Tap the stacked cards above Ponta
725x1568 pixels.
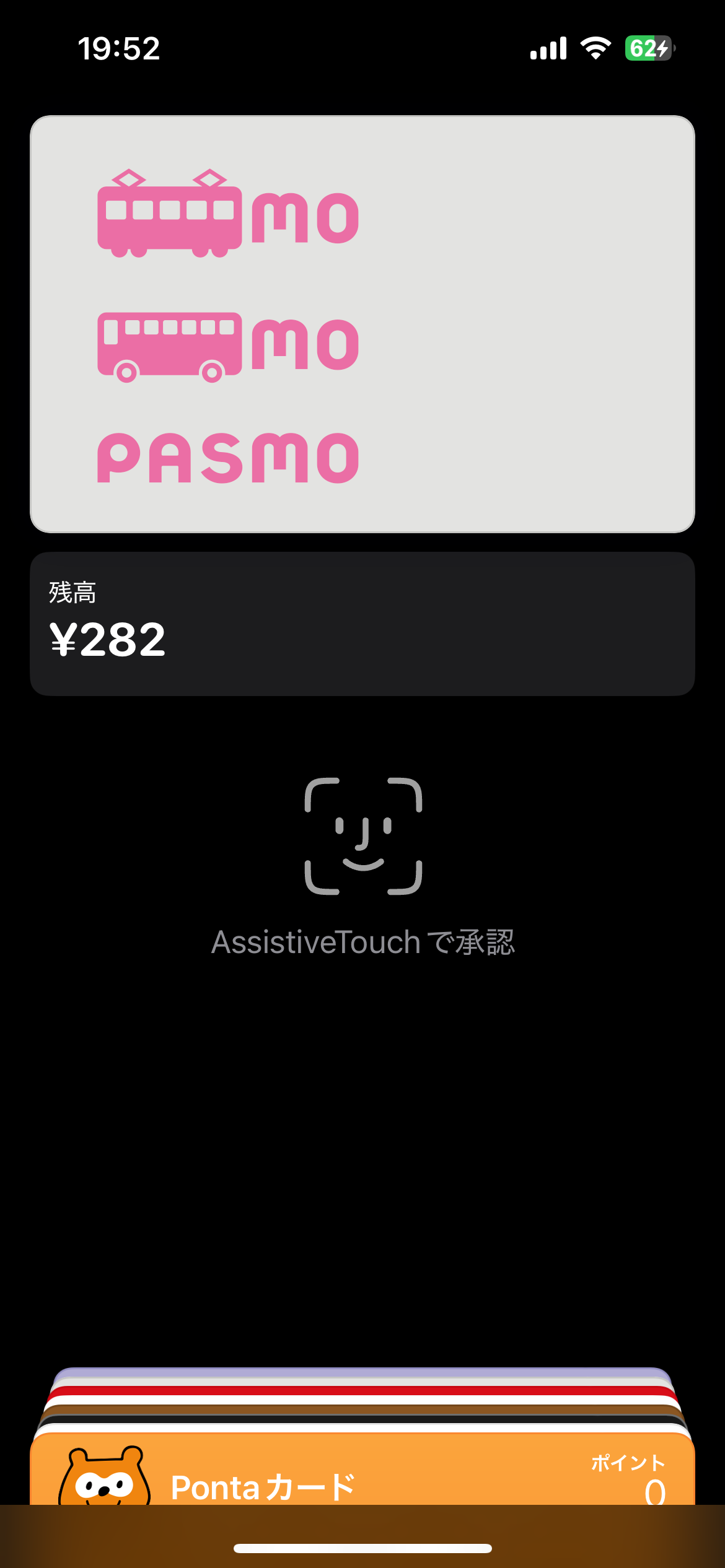pyautogui.click(x=362, y=1400)
